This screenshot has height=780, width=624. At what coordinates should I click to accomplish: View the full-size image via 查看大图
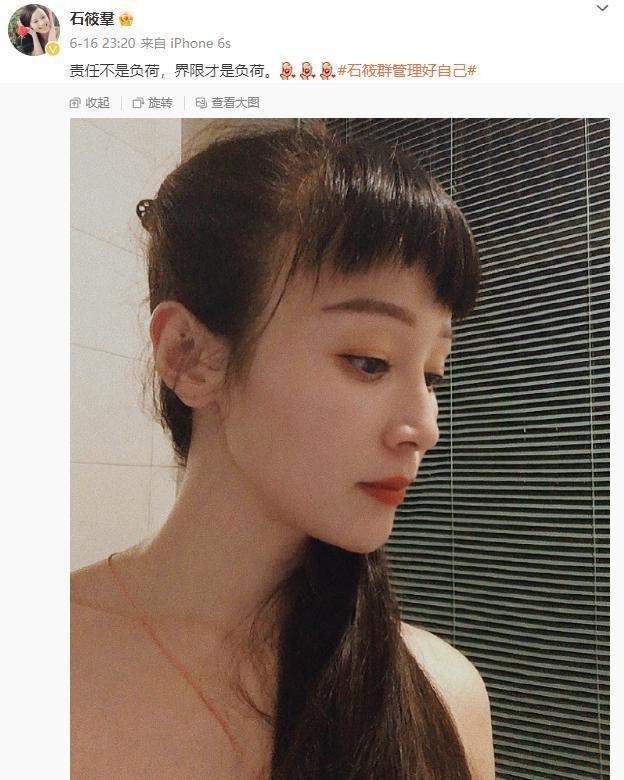click(x=228, y=103)
